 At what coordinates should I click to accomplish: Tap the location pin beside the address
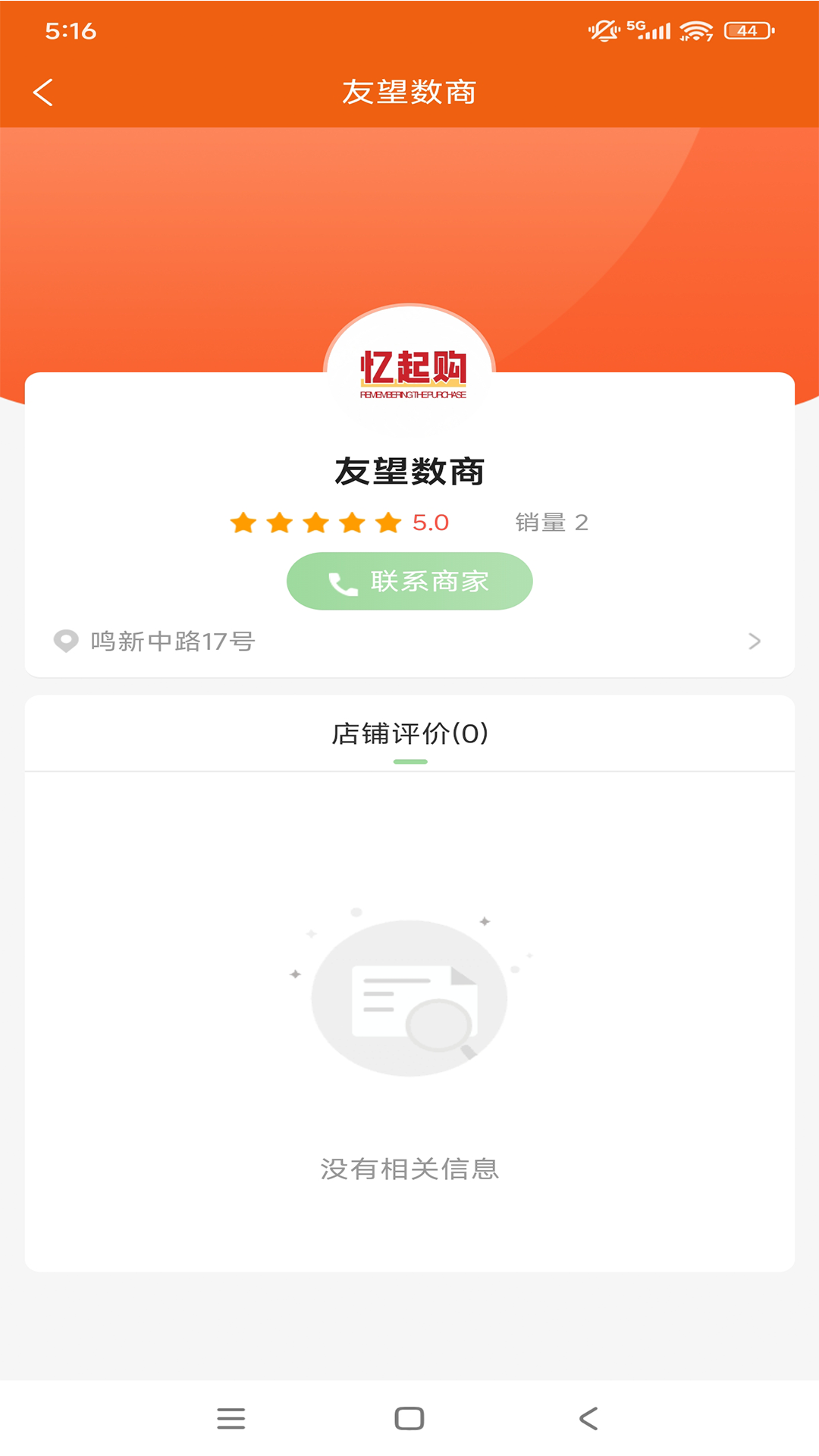(65, 641)
